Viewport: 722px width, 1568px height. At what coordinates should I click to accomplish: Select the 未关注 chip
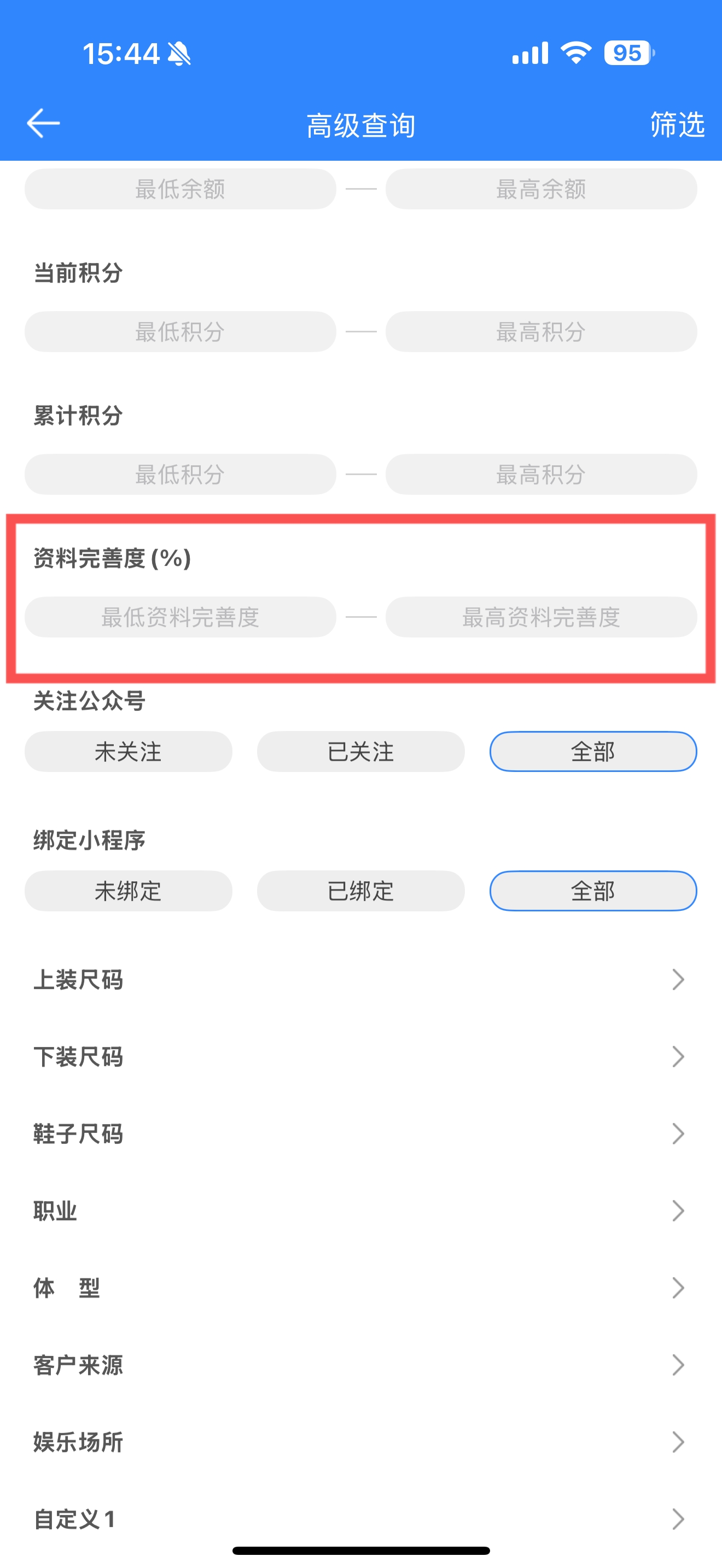(x=129, y=752)
